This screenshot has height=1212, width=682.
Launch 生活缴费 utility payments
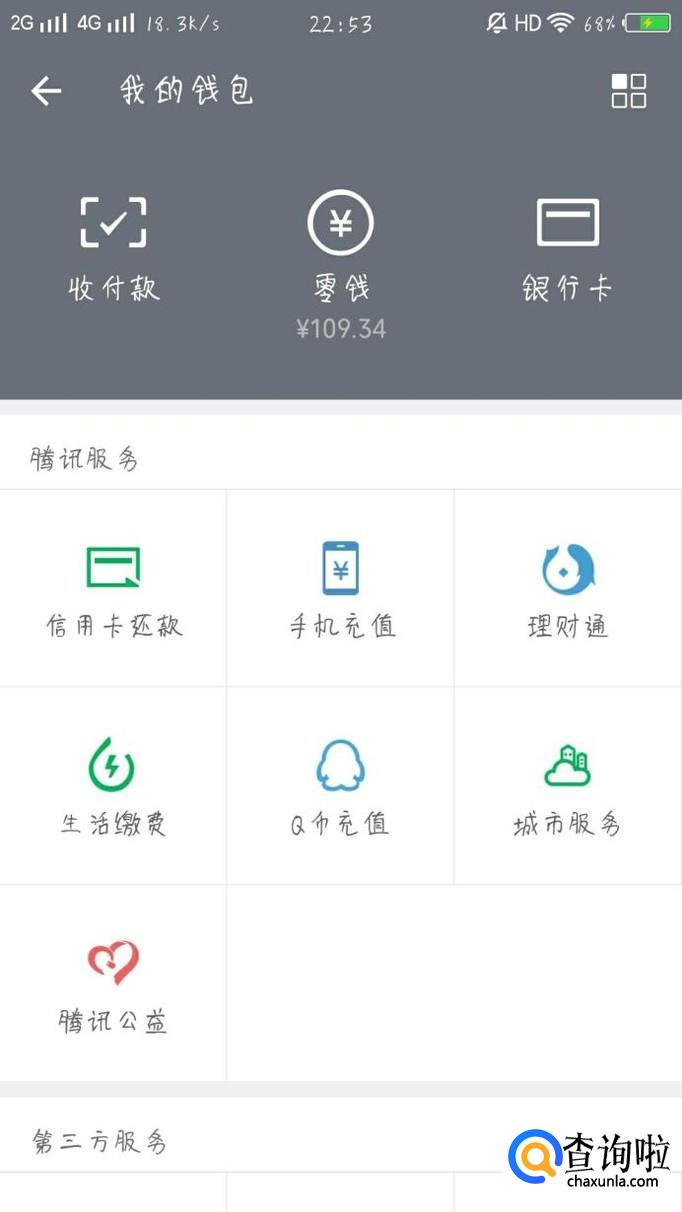[x=113, y=786]
